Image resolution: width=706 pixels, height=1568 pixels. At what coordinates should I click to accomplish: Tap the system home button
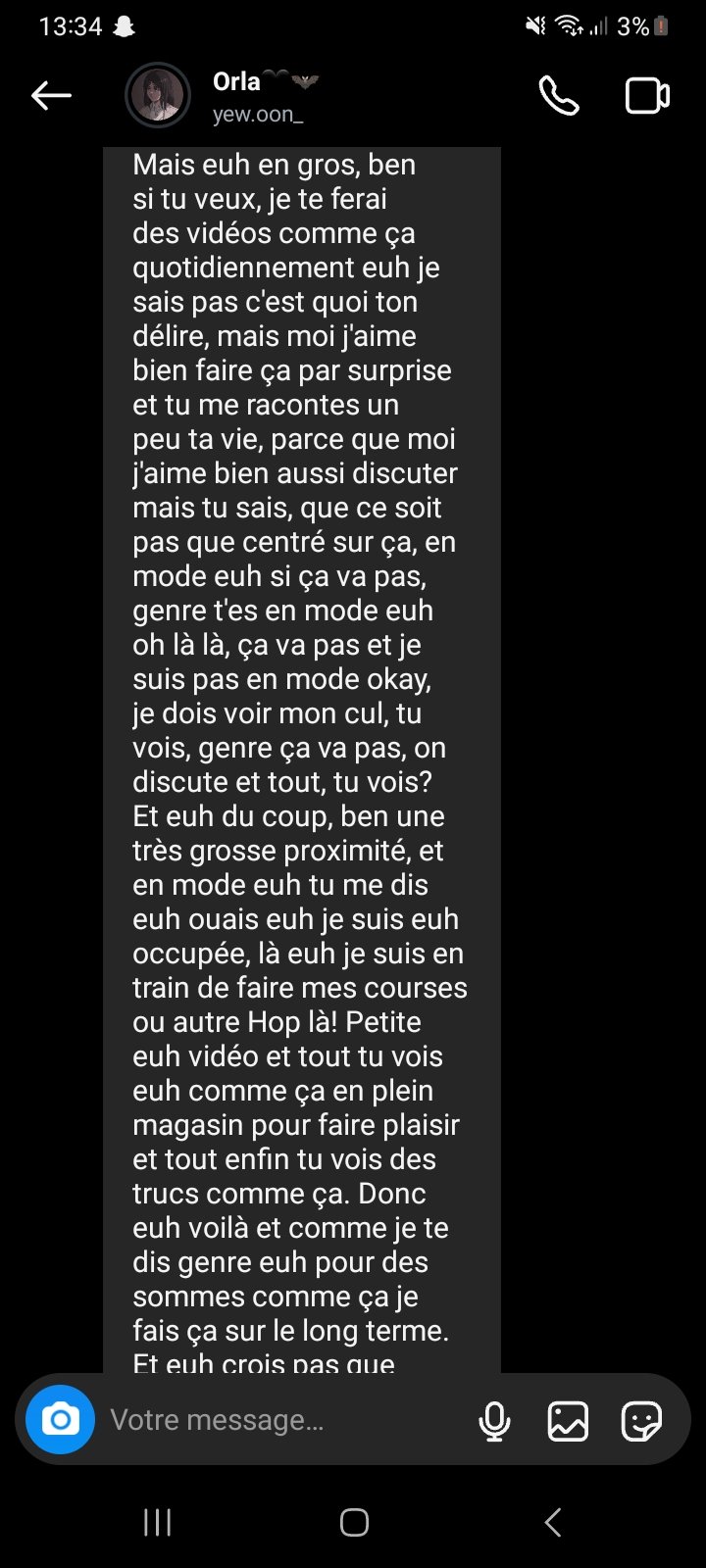(354, 1522)
